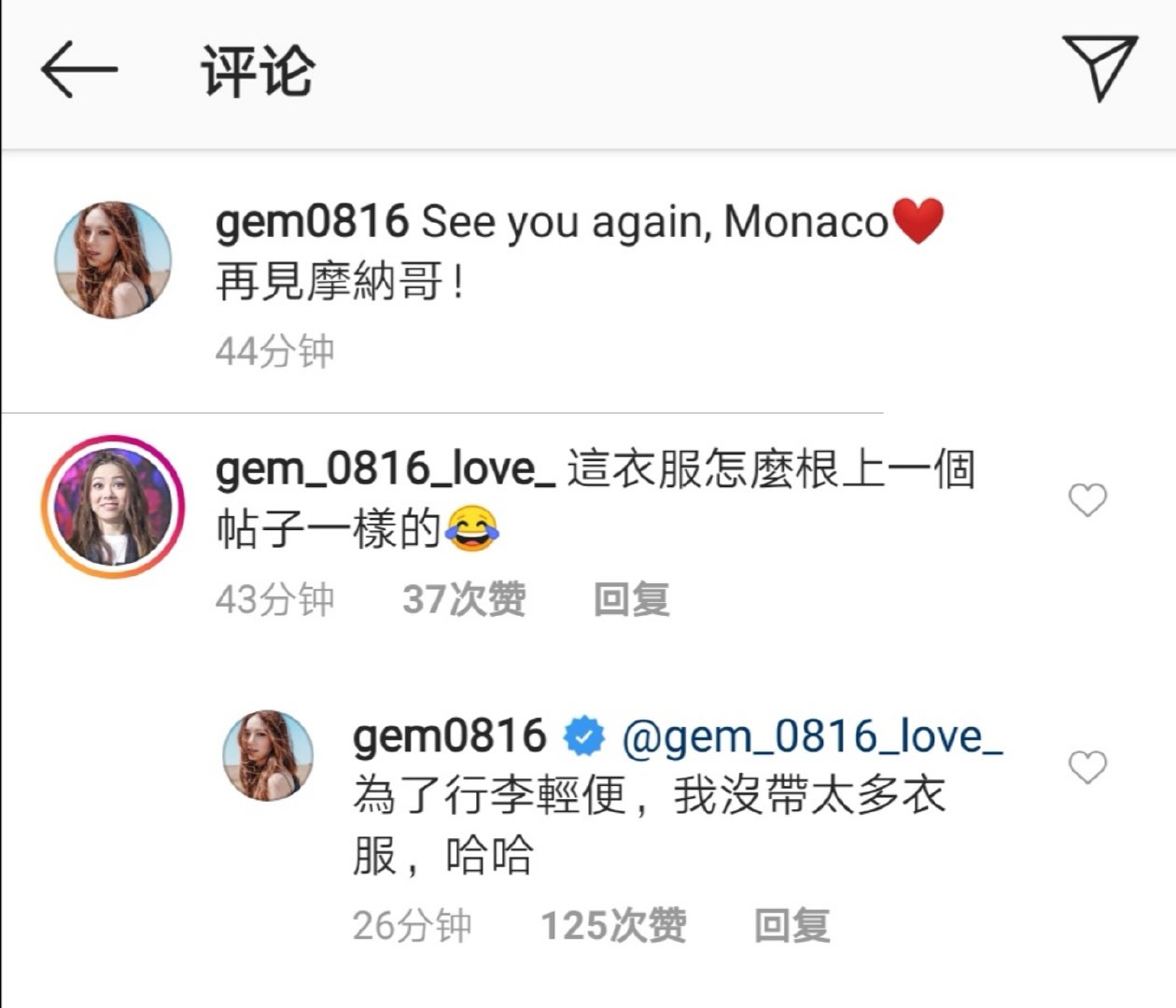Open gem0816's avatar beside the reply
1176x1008 pixels.
[x=268, y=755]
